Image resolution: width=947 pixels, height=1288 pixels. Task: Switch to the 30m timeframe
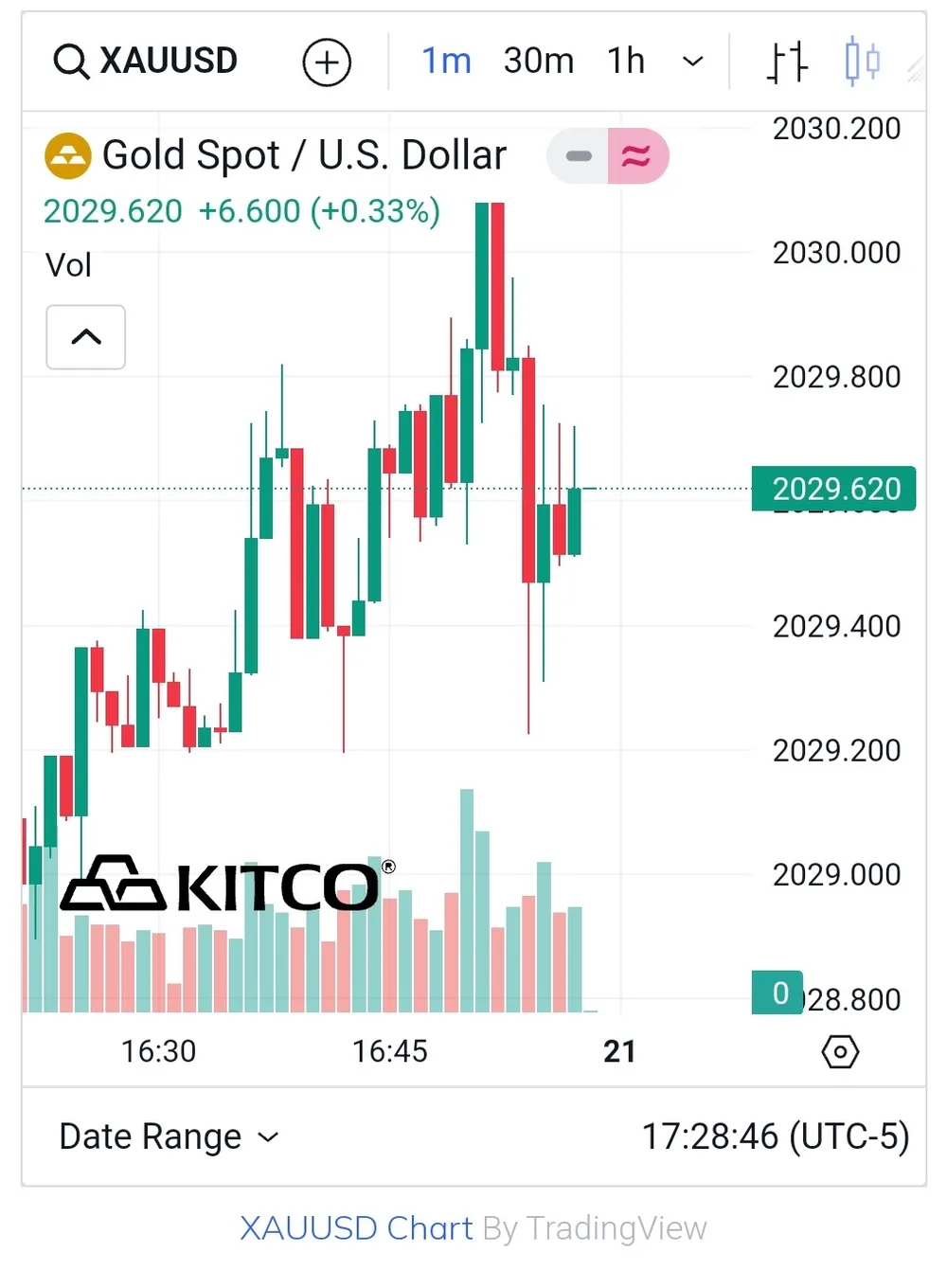[x=538, y=62]
